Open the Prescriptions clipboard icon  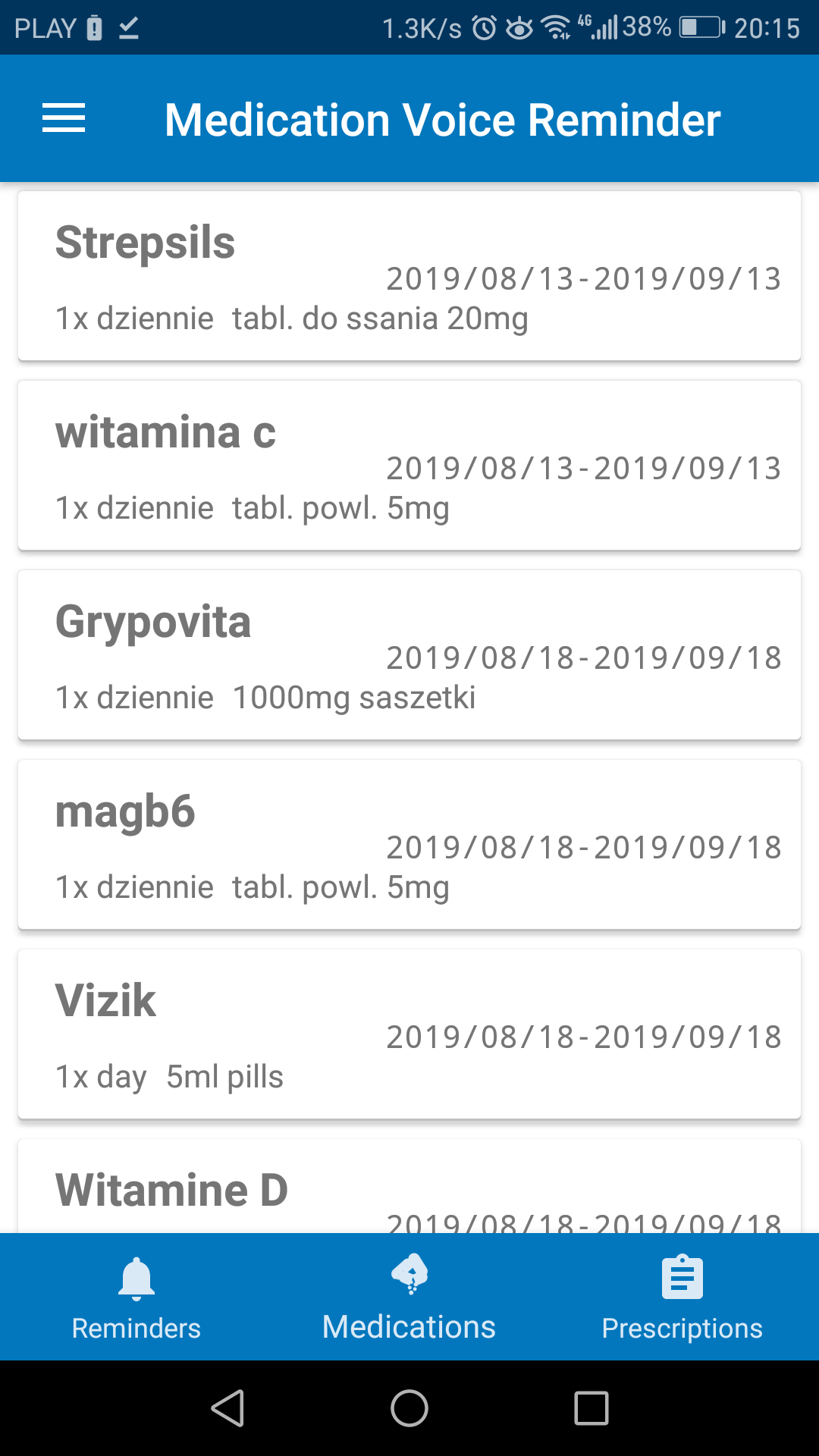pyautogui.click(x=682, y=1278)
